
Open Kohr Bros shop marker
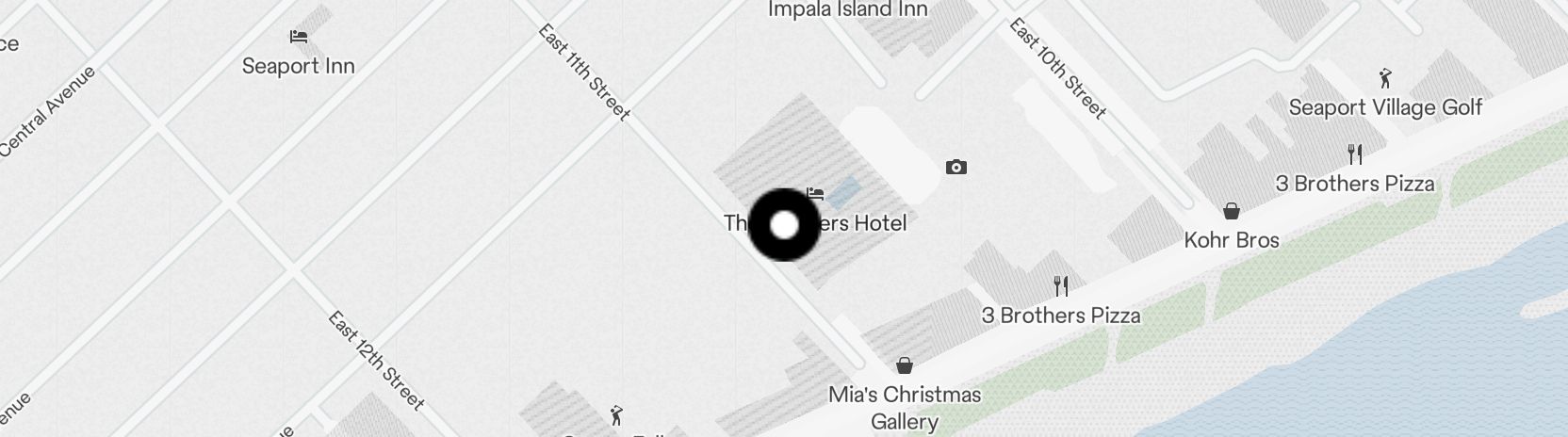tap(1231, 211)
